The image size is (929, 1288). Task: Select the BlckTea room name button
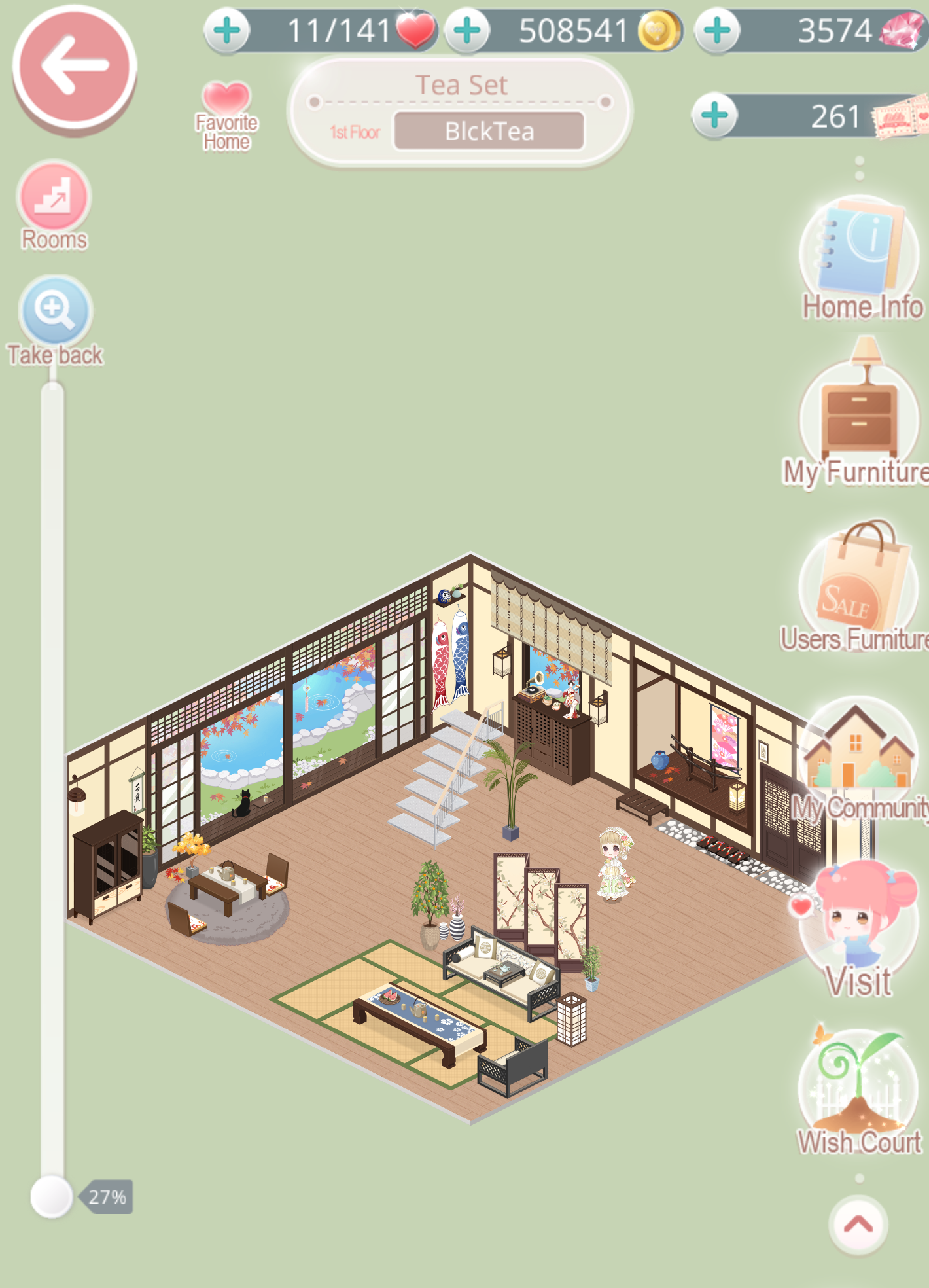(489, 131)
